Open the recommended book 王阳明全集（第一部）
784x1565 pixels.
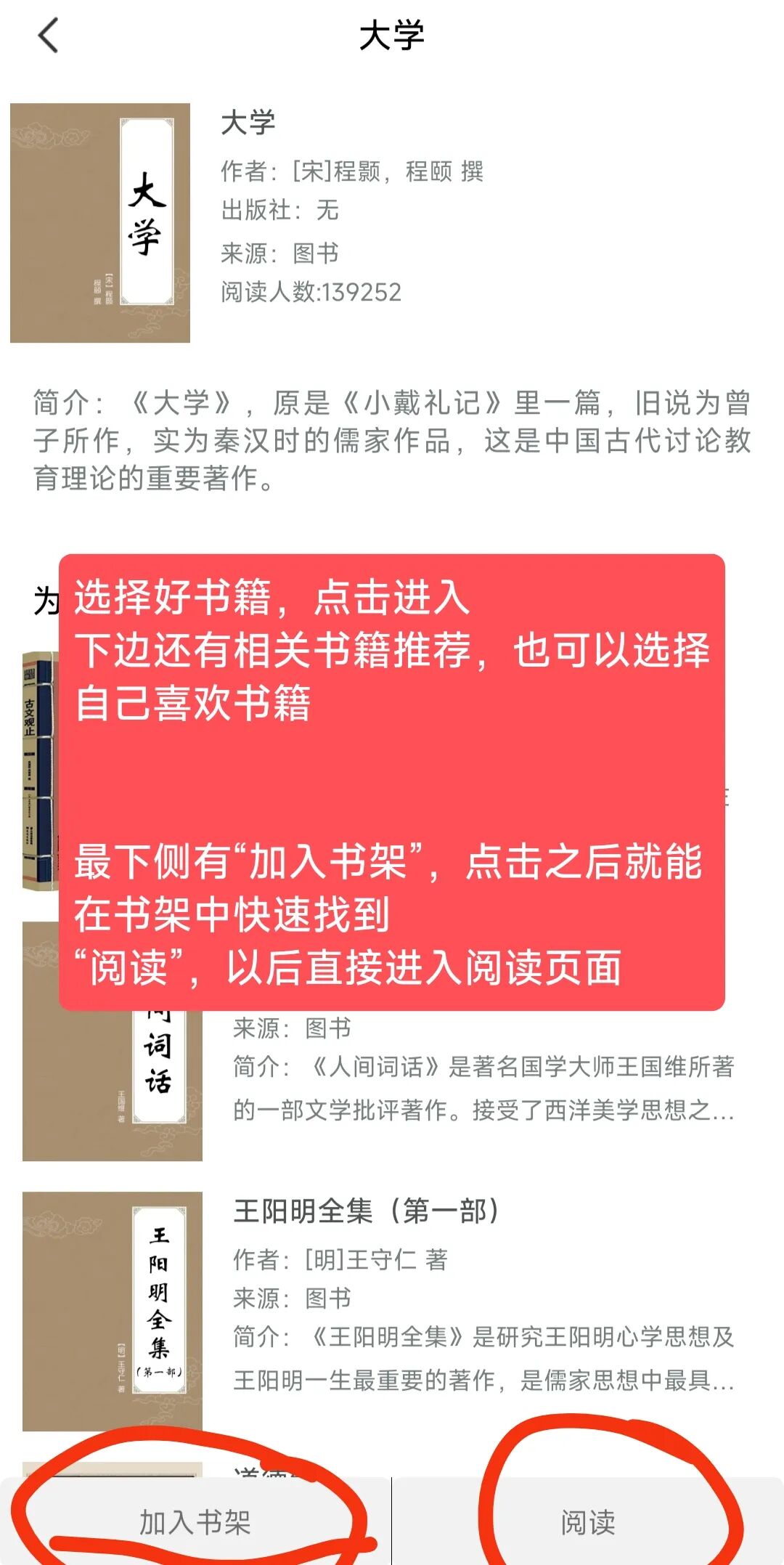pyautogui.click(x=366, y=1211)
